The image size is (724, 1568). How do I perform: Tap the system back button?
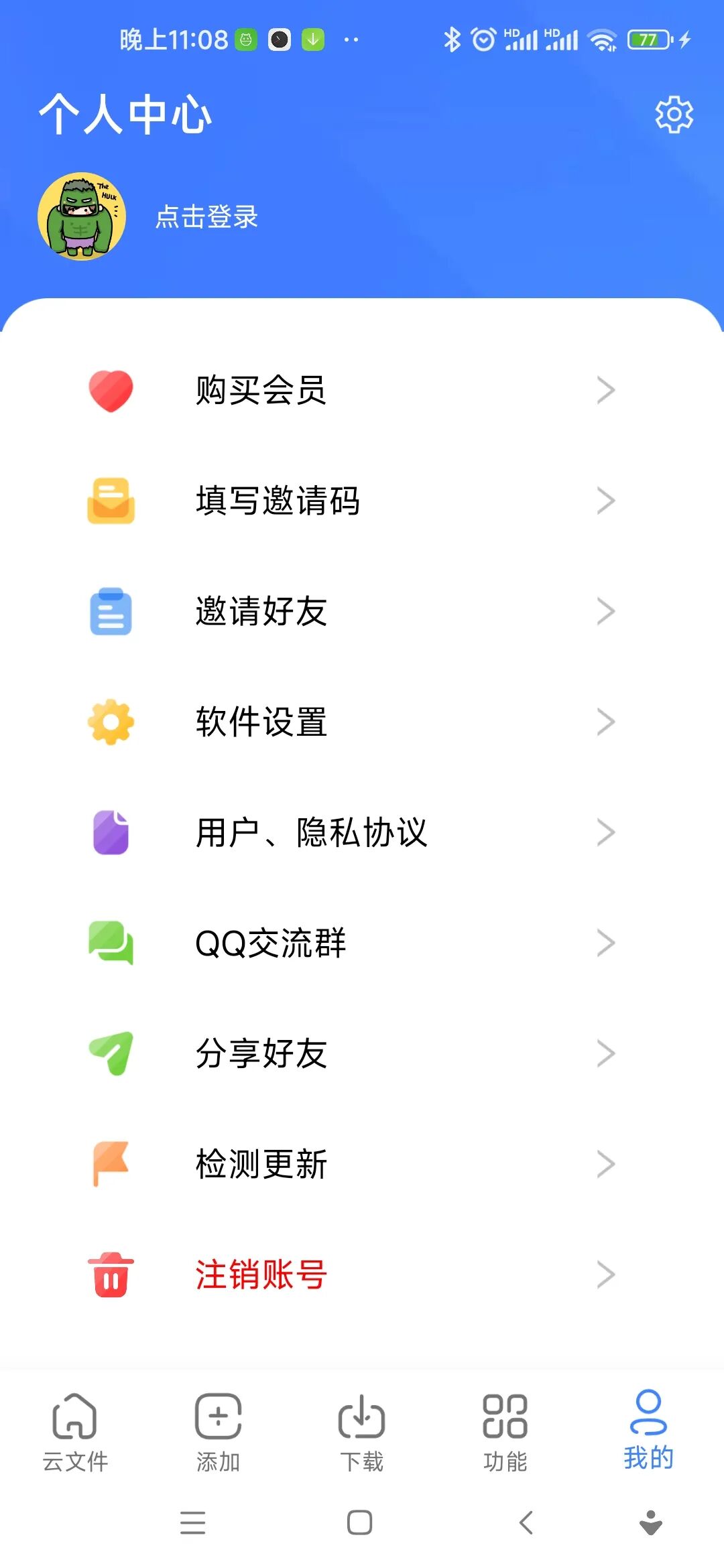pos(527,1522)
